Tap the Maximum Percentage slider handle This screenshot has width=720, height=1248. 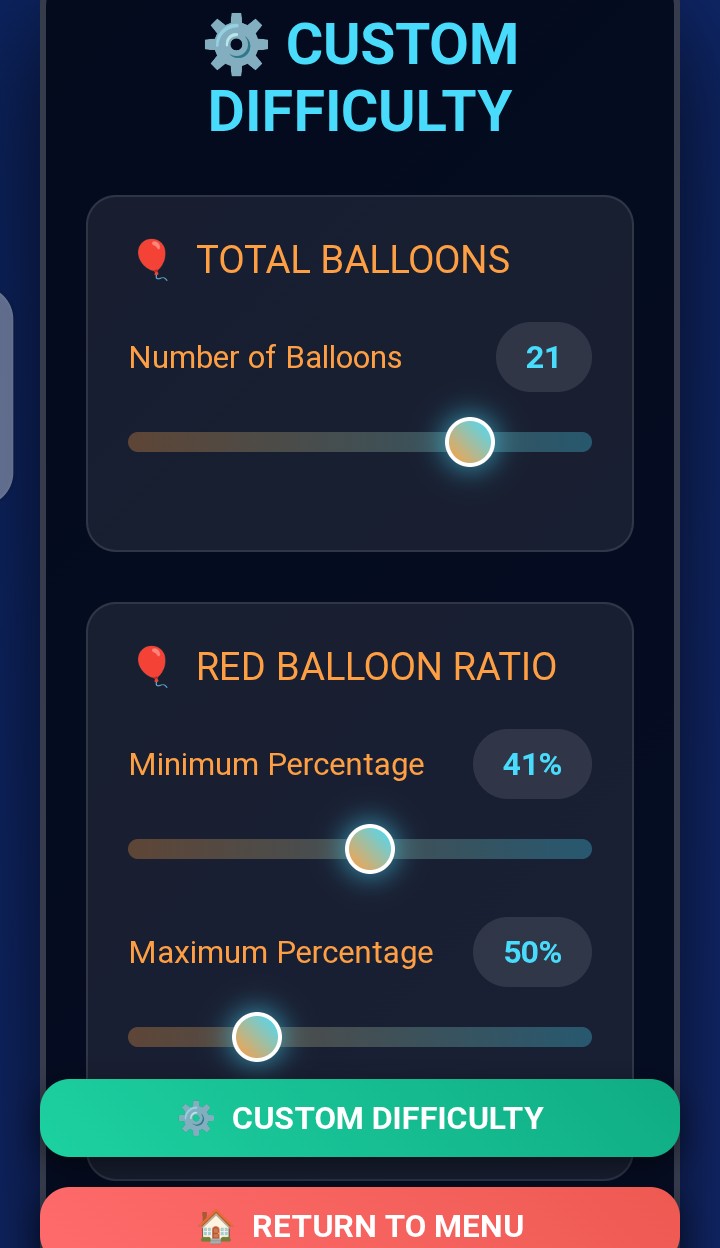[x=257, y=1037]
